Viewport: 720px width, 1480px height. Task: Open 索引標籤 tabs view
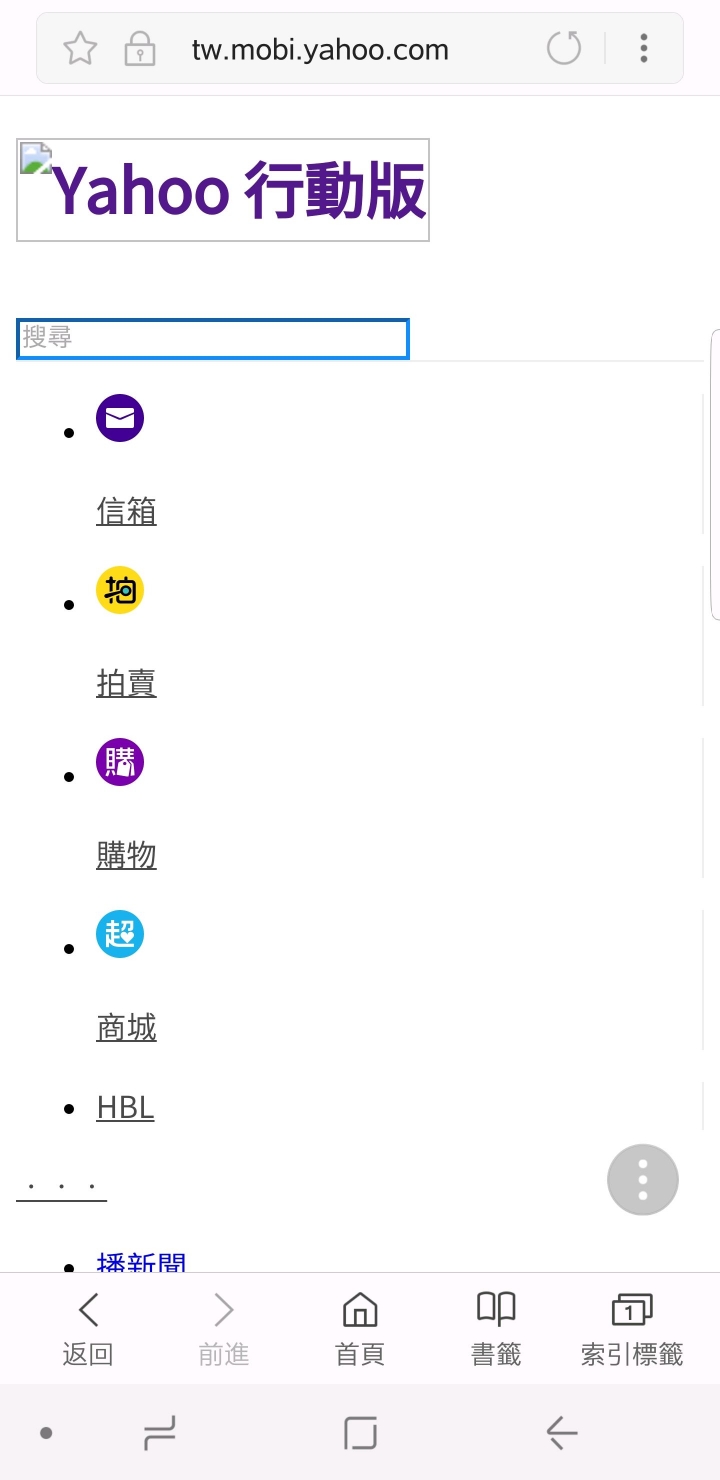point(632,1329)
